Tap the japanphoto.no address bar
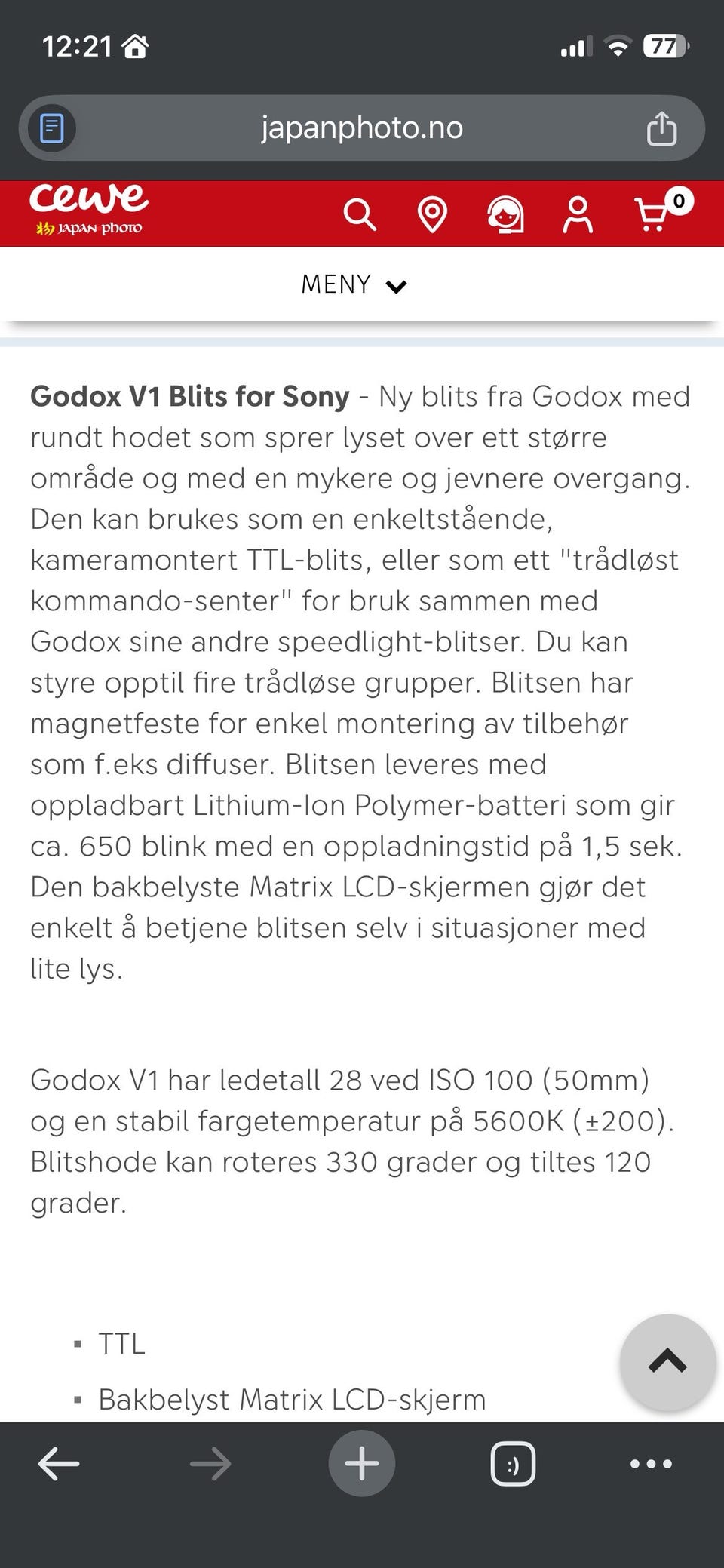 click(x=361, y=128)
